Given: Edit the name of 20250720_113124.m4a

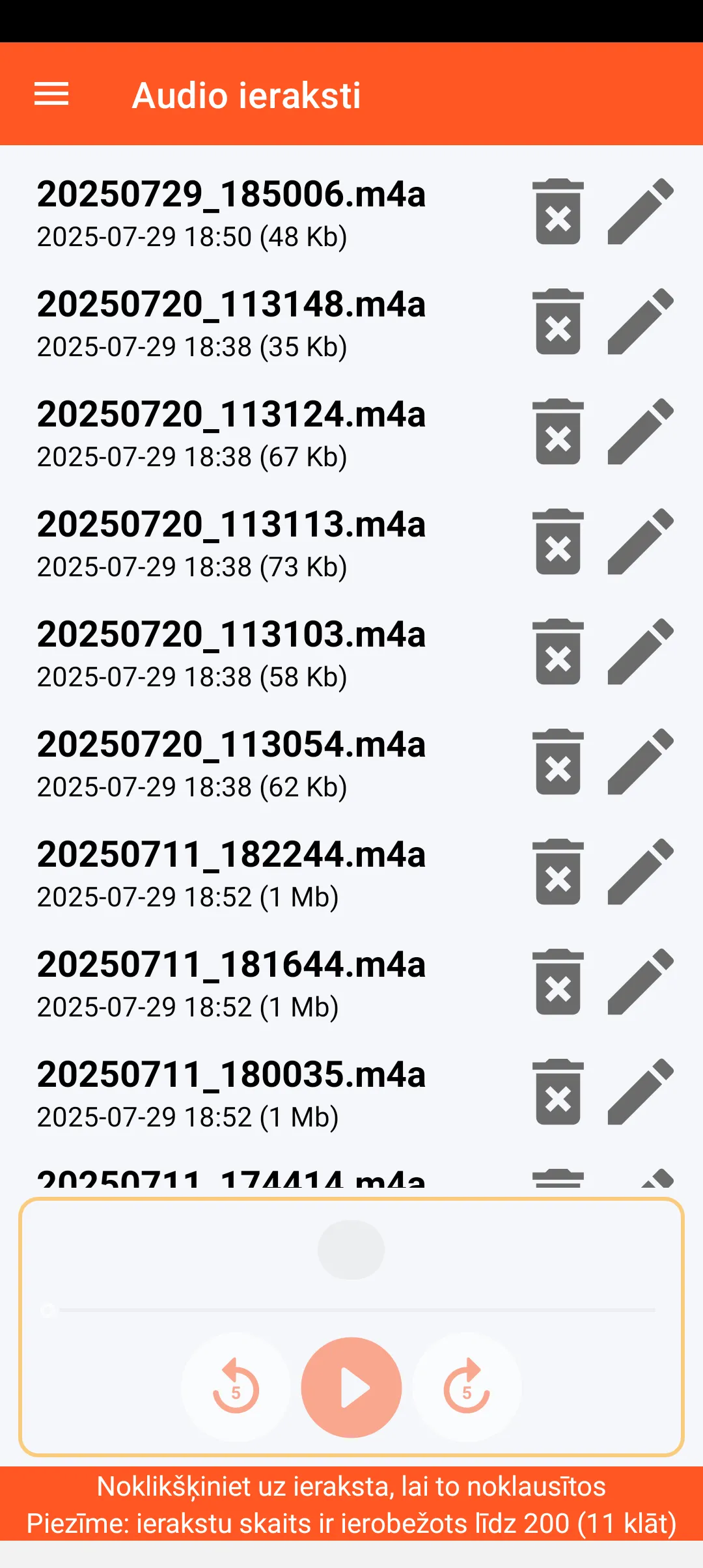Looking at the screenshot, I should tap(641, 432).
